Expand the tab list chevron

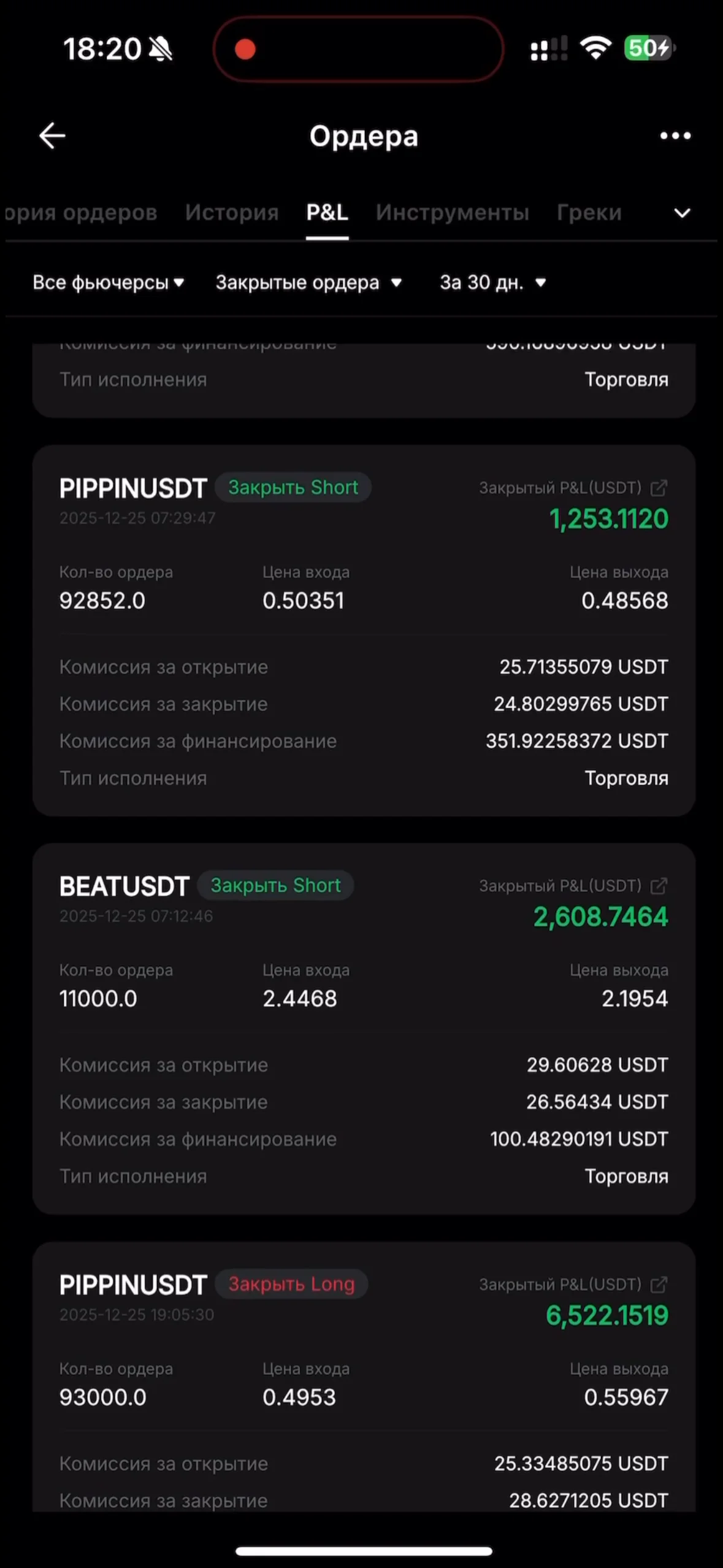[682, 213]
